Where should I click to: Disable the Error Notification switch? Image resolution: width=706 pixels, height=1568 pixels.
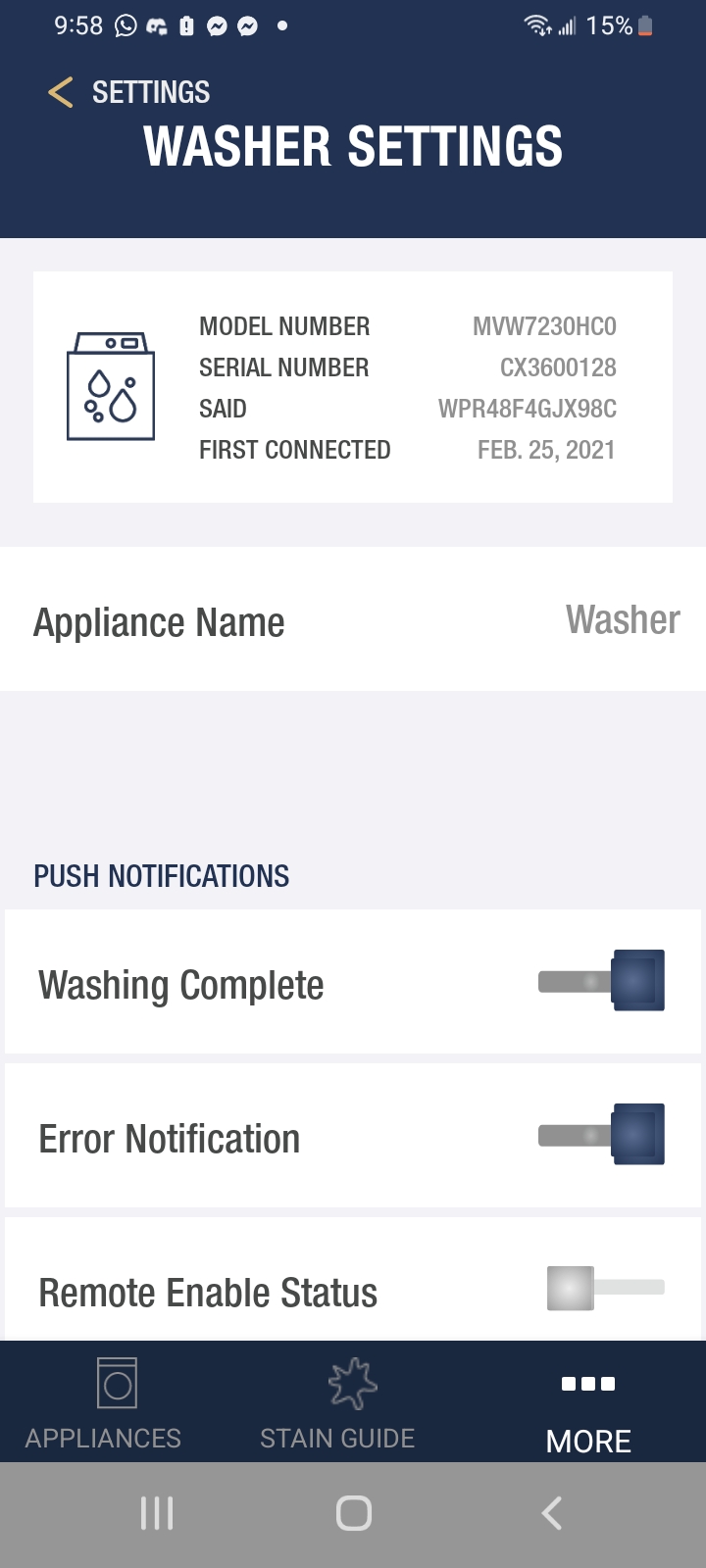click(x=602, y=1135)
